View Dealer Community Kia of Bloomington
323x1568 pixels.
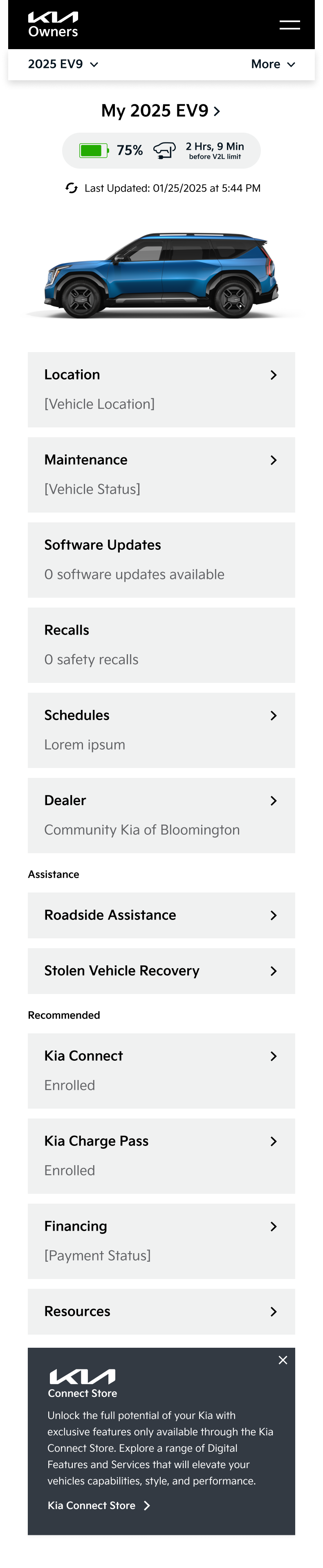coord(161,815)
